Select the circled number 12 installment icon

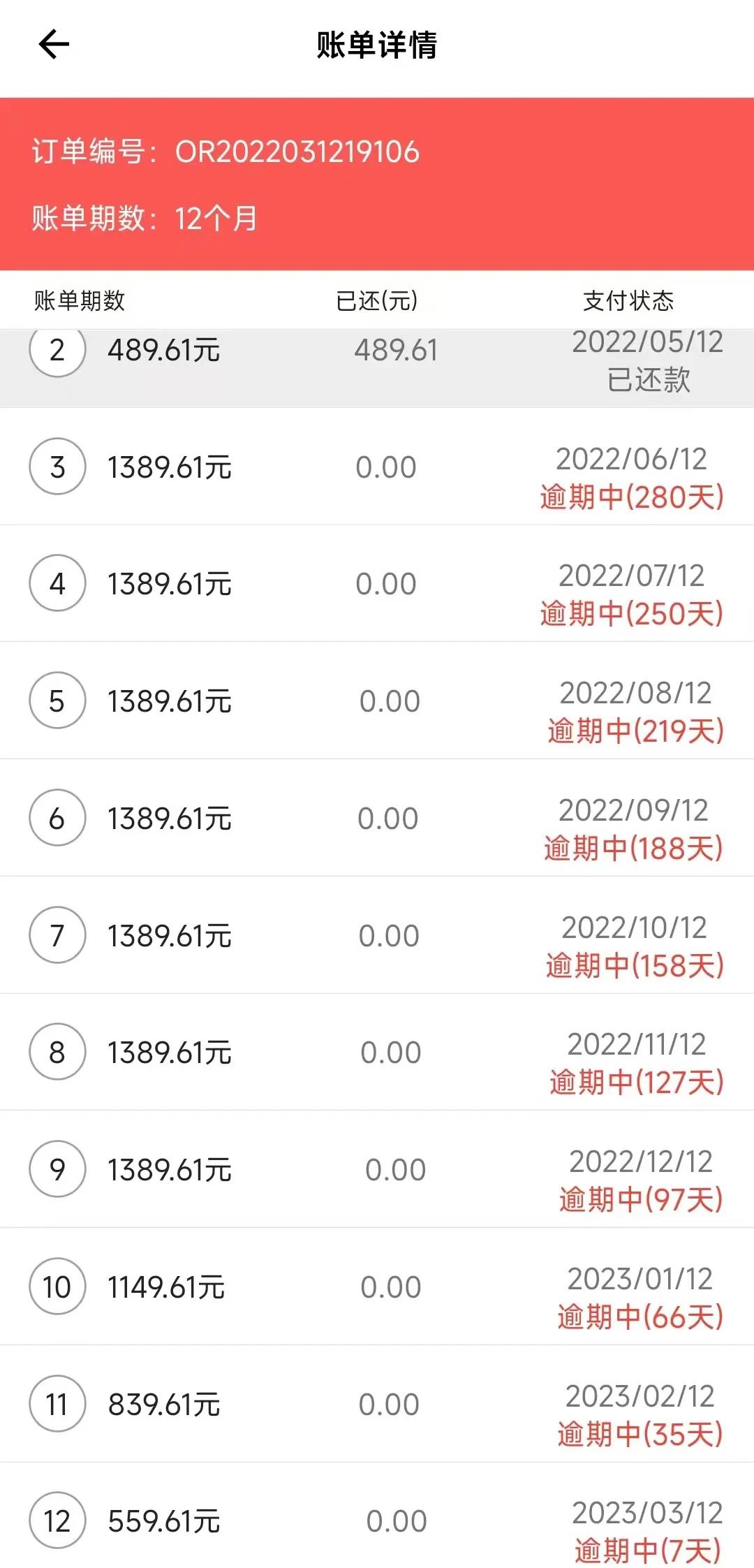pyautogui.click(x=57, y=1519)
